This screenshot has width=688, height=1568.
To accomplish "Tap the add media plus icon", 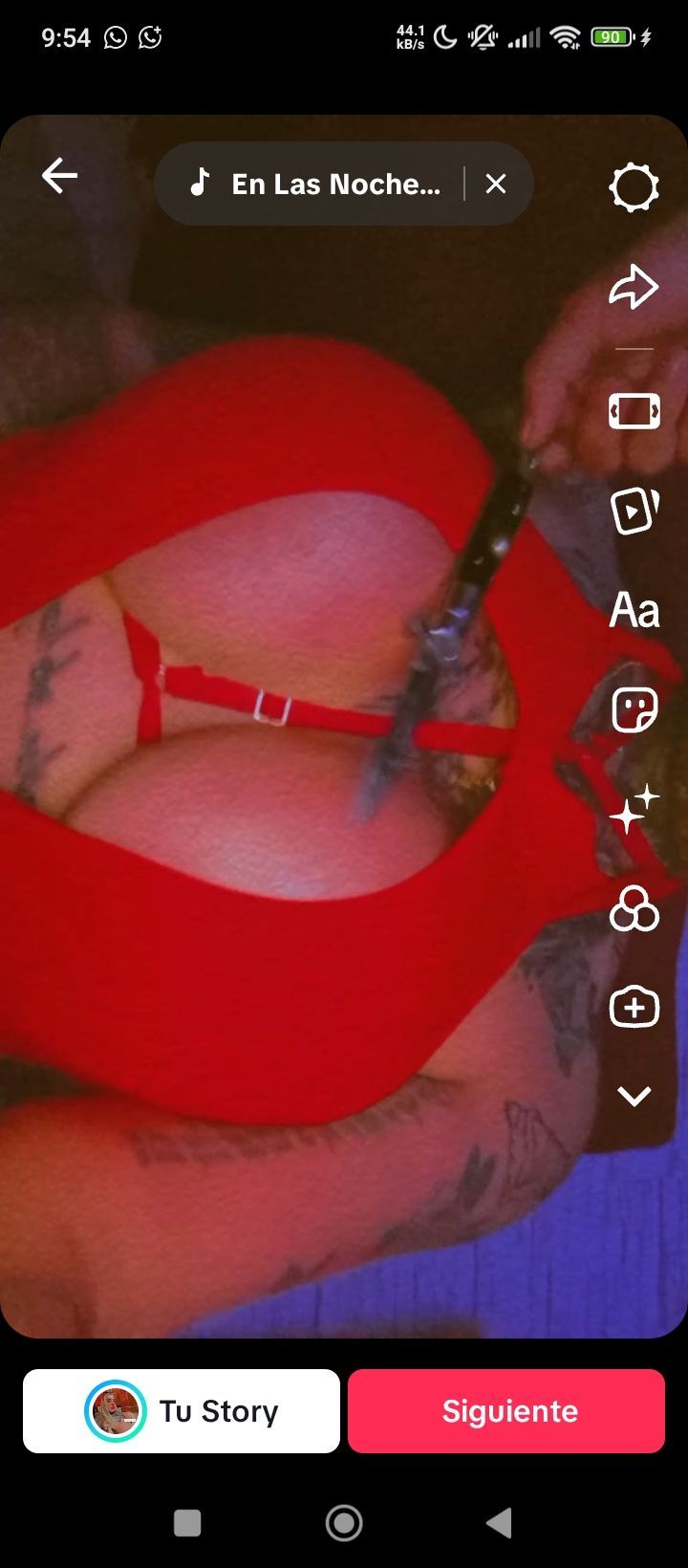I will click(x=634, y=1007).
